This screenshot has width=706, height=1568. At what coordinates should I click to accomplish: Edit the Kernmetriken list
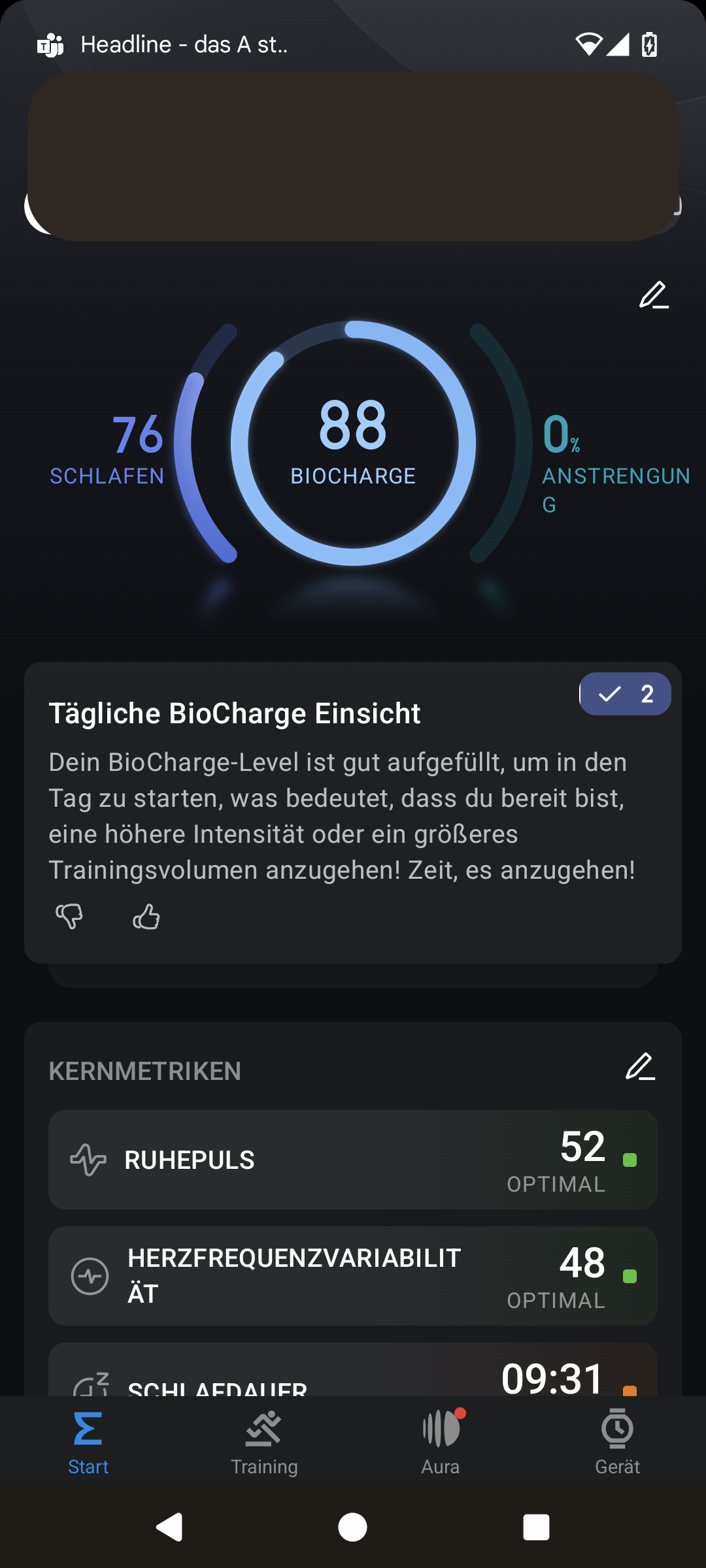click(640, 1067)
